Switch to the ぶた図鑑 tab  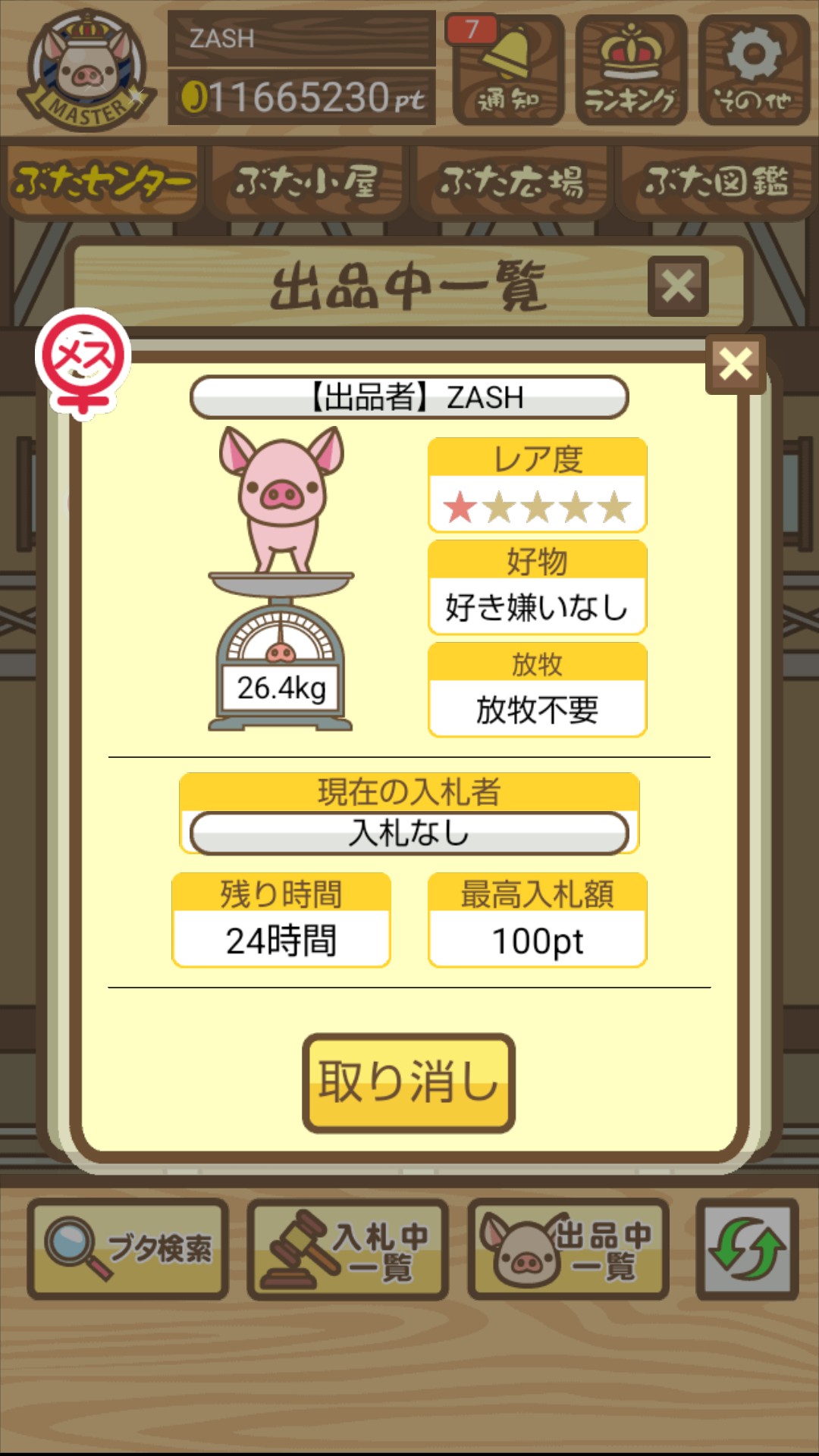(717, 182)
